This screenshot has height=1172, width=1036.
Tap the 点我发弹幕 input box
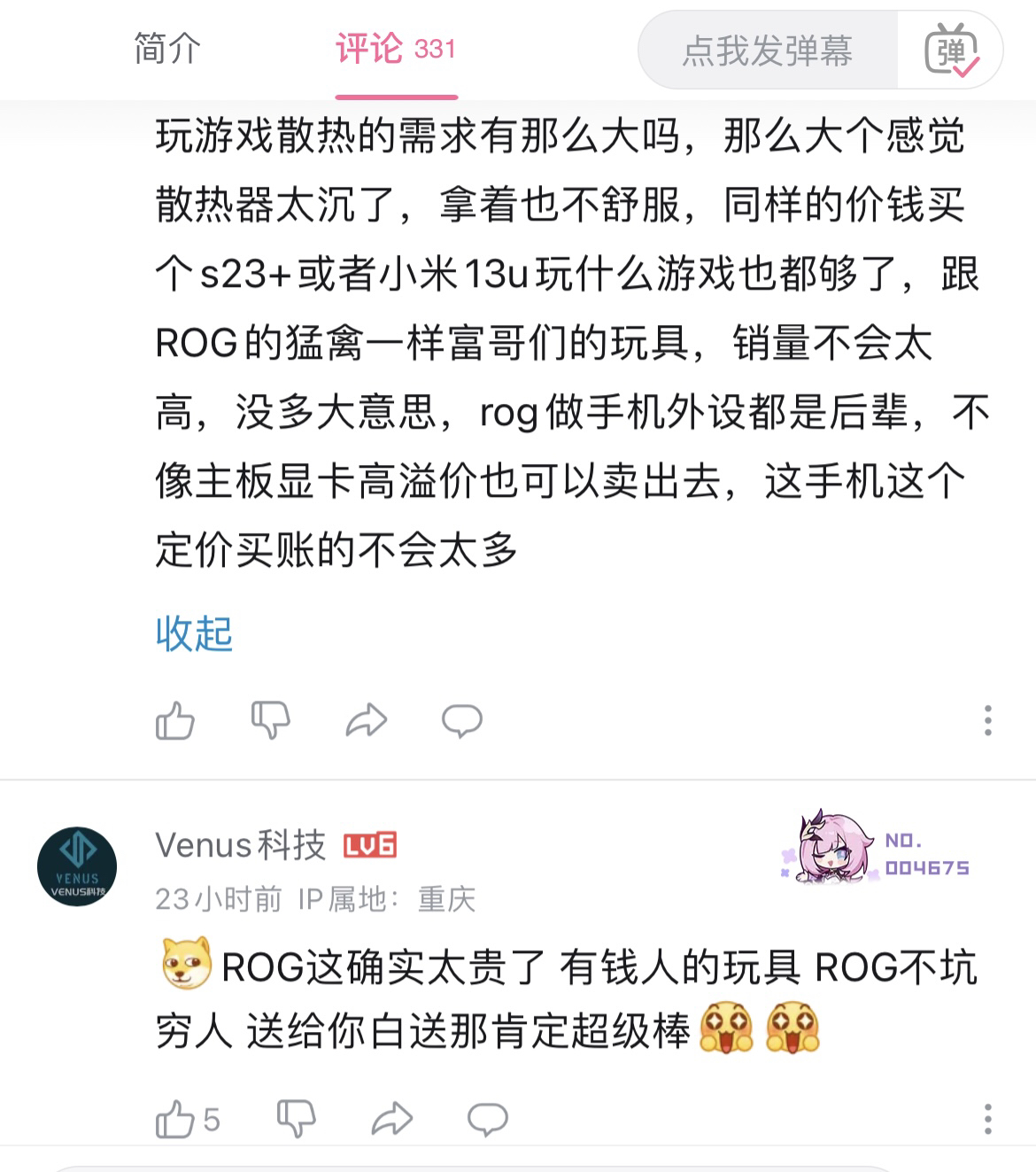pos(767,50)
